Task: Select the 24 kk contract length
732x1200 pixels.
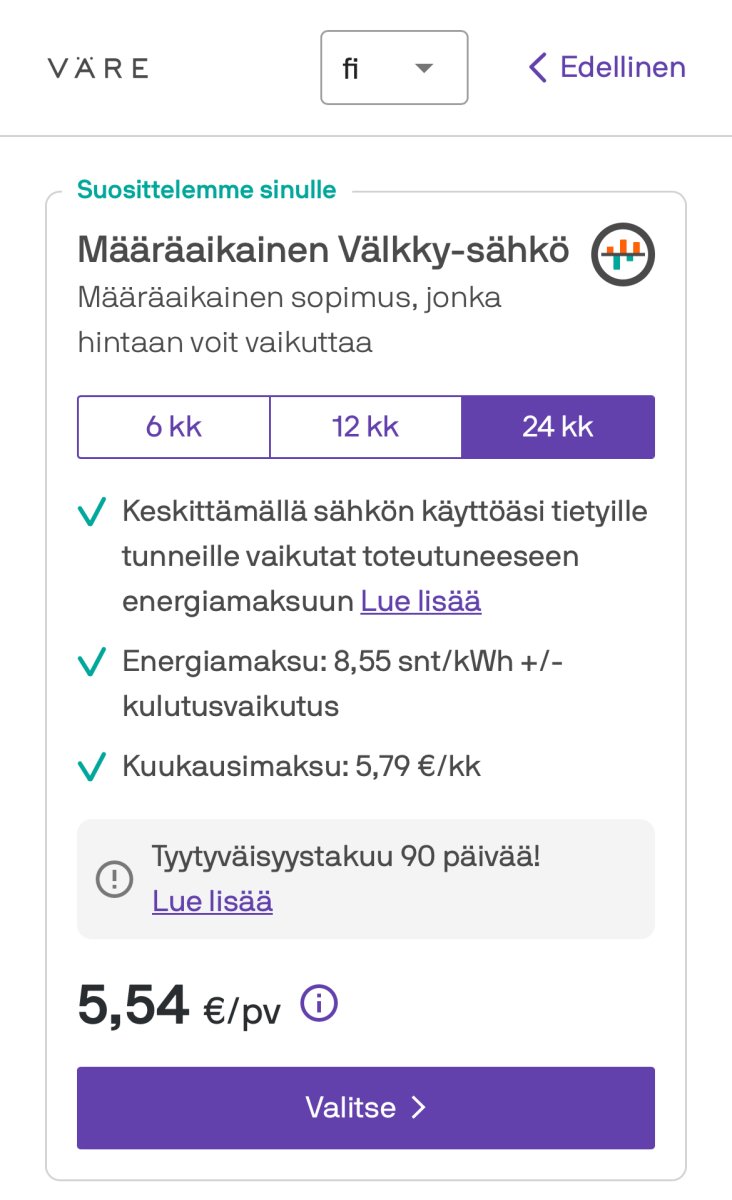Action: pos(557,427)
